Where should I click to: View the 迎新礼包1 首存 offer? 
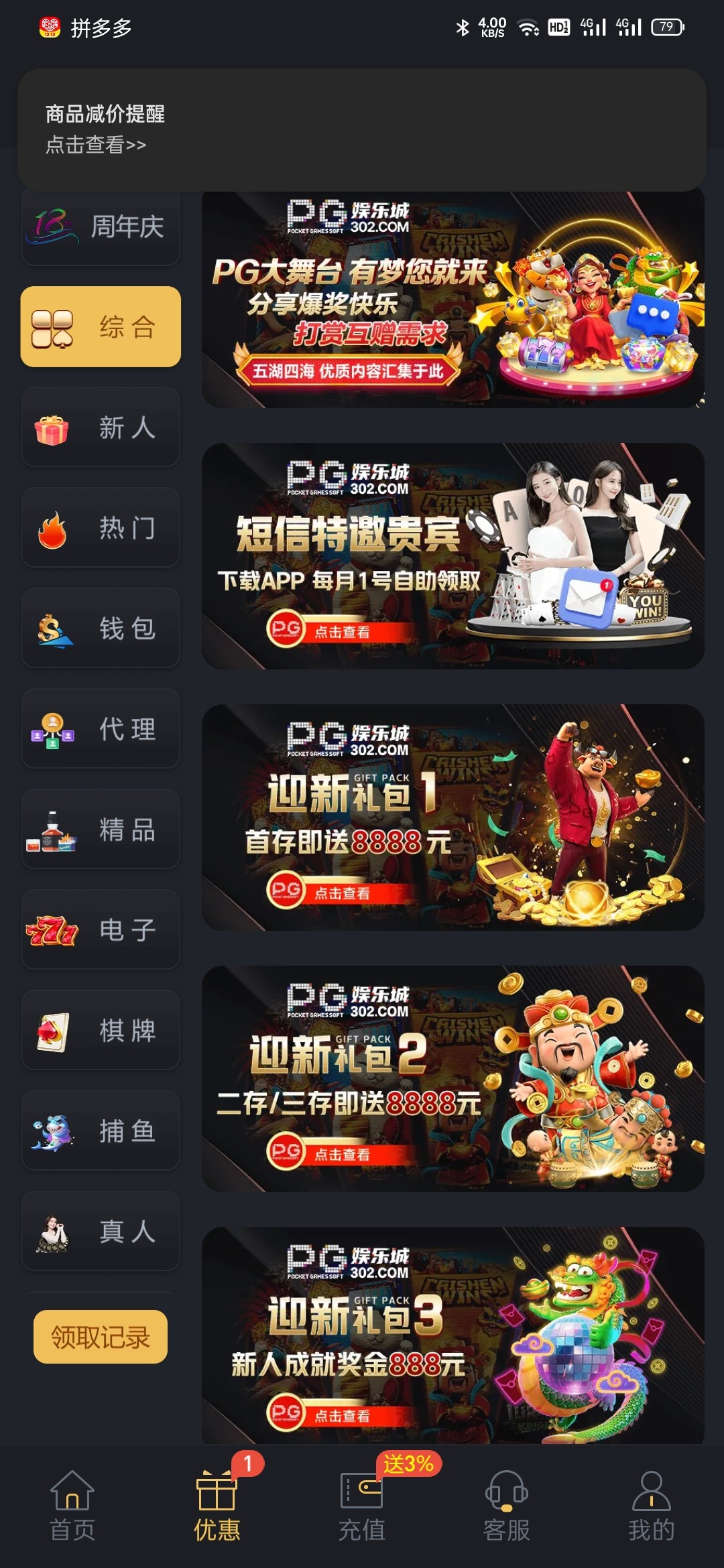(452, 818)
